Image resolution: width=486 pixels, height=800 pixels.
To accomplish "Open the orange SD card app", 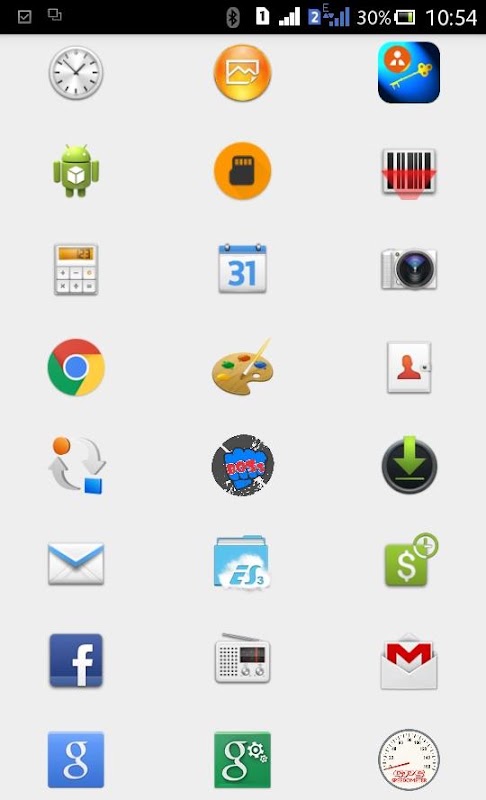I will point(242,170).
